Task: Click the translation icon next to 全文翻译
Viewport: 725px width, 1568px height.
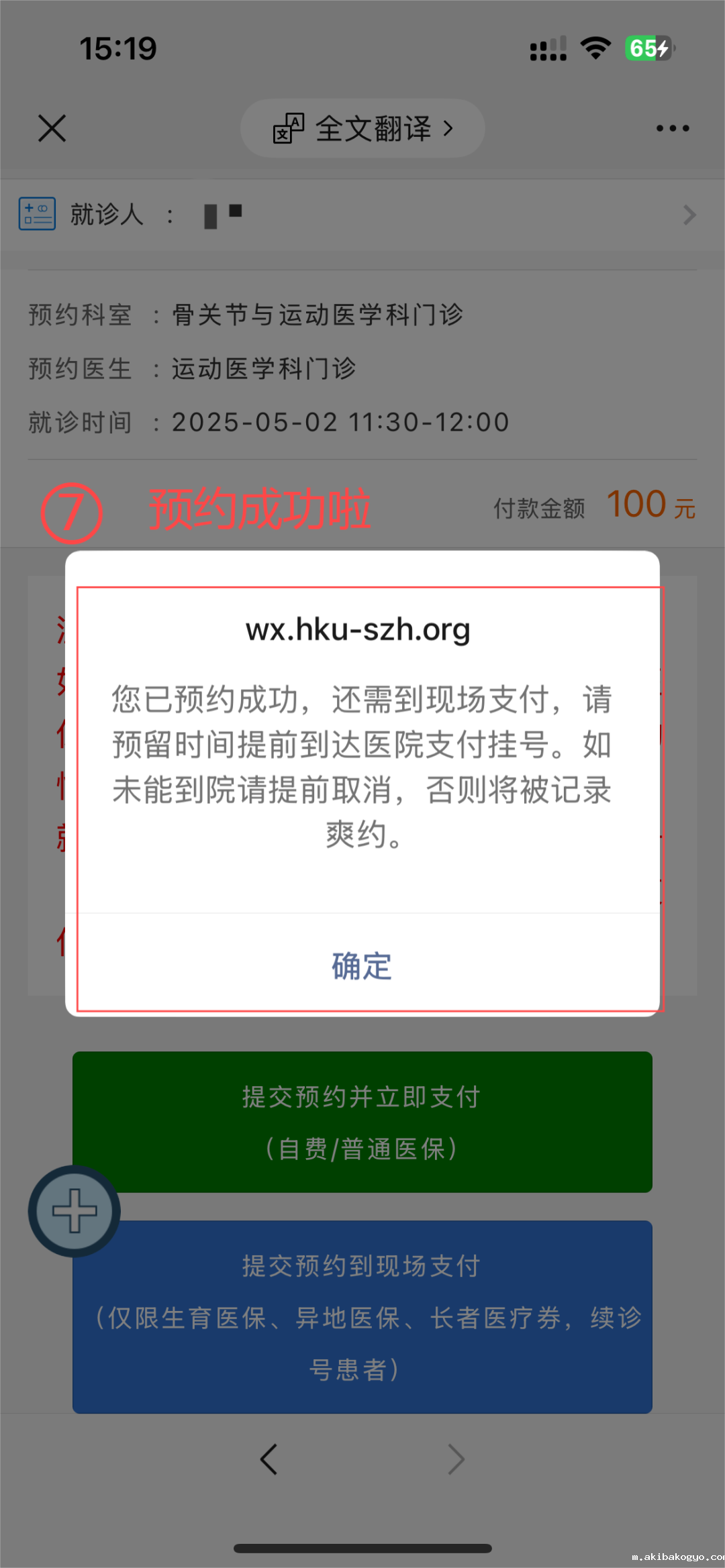Action: [x=287, y=128]
